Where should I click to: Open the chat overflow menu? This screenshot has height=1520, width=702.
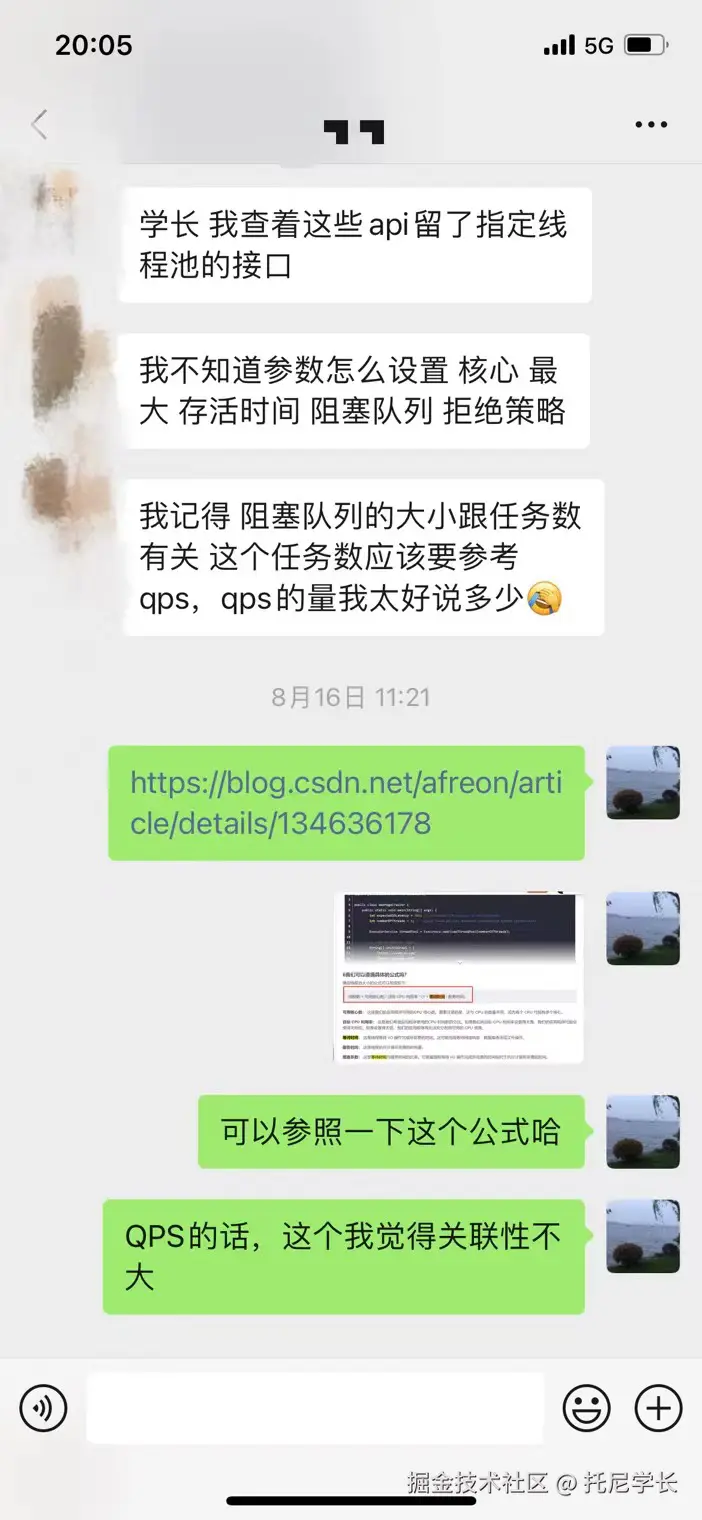point(651,125)
